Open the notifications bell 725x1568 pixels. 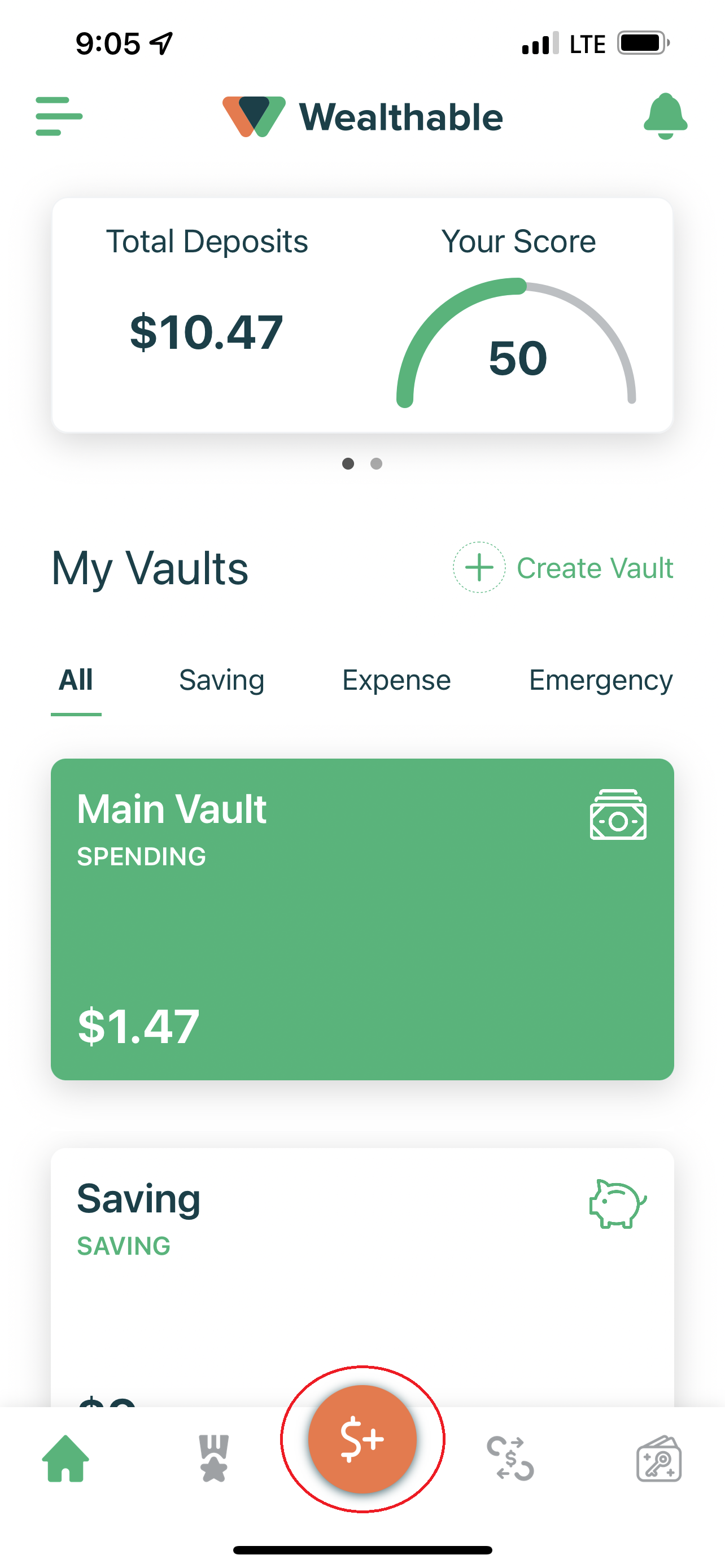pos(665,116)
